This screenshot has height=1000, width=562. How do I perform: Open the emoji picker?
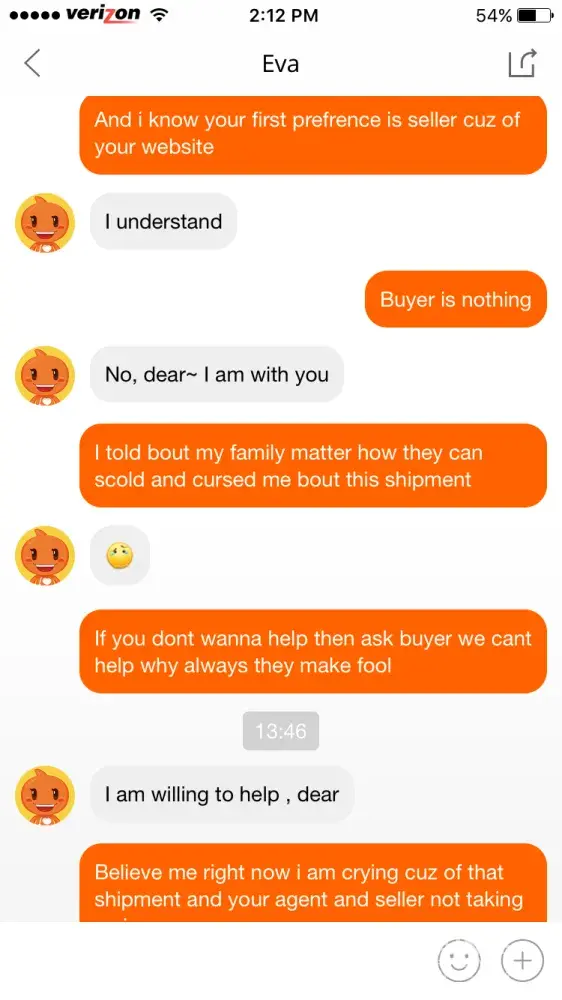[459, 960]
